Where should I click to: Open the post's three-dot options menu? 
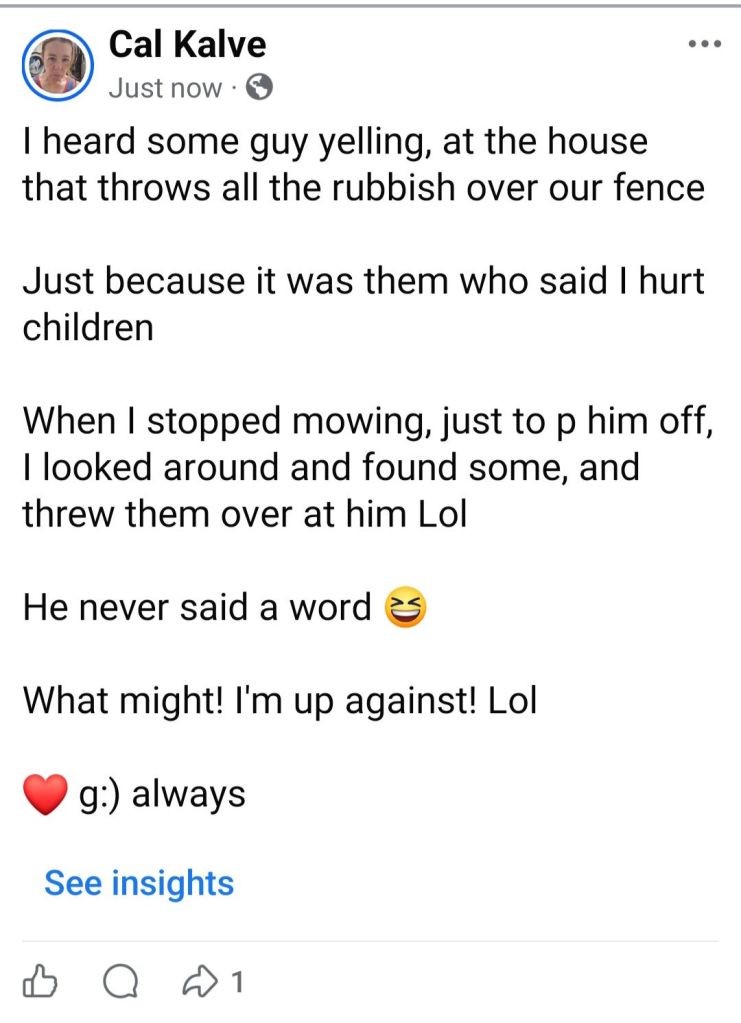(704, 44)
